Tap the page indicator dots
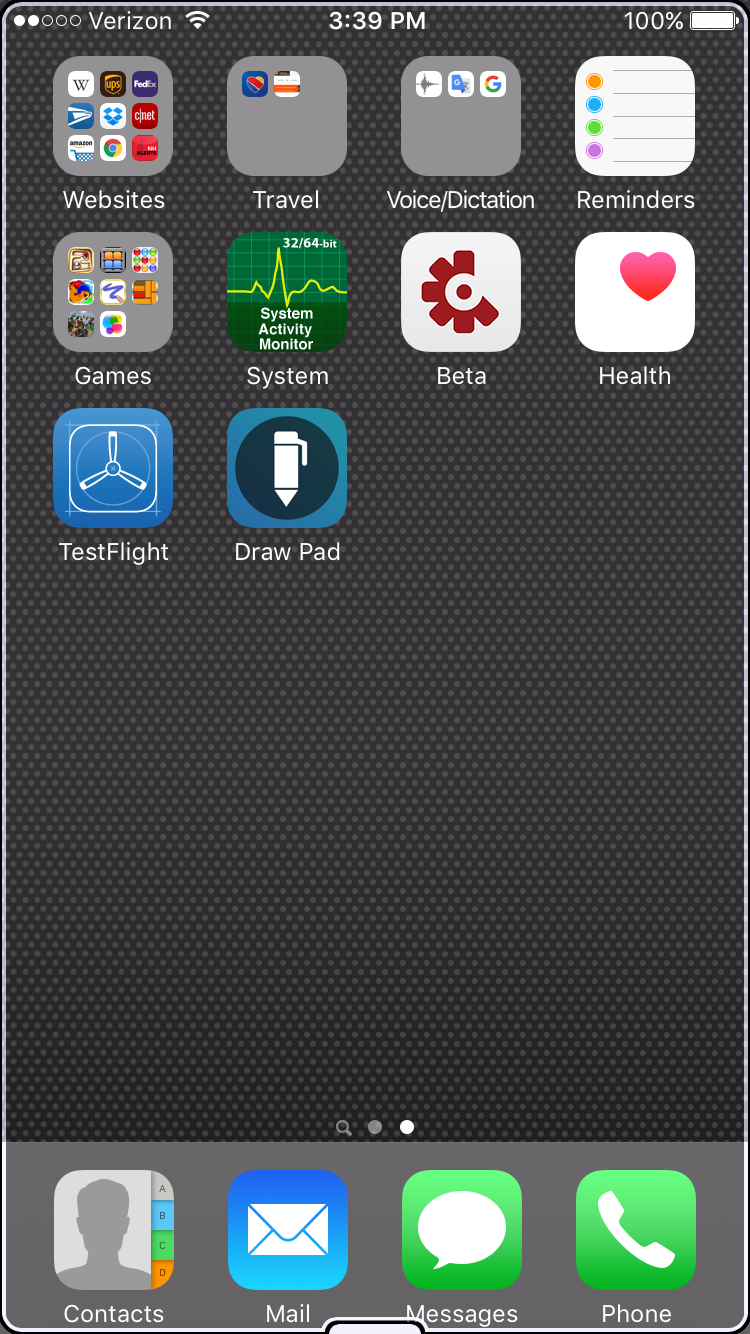This screenshot has width=750, height=1334. pos(375,1127)
